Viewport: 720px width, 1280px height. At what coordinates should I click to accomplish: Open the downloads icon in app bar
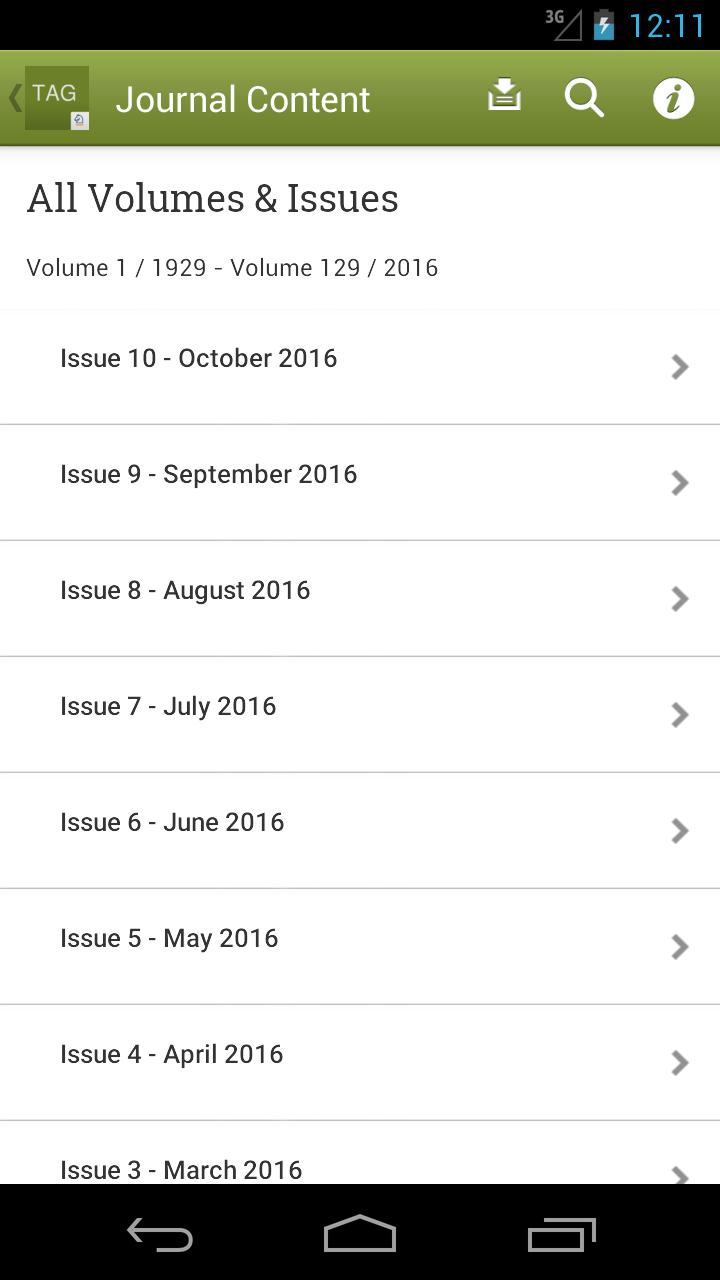504,96
